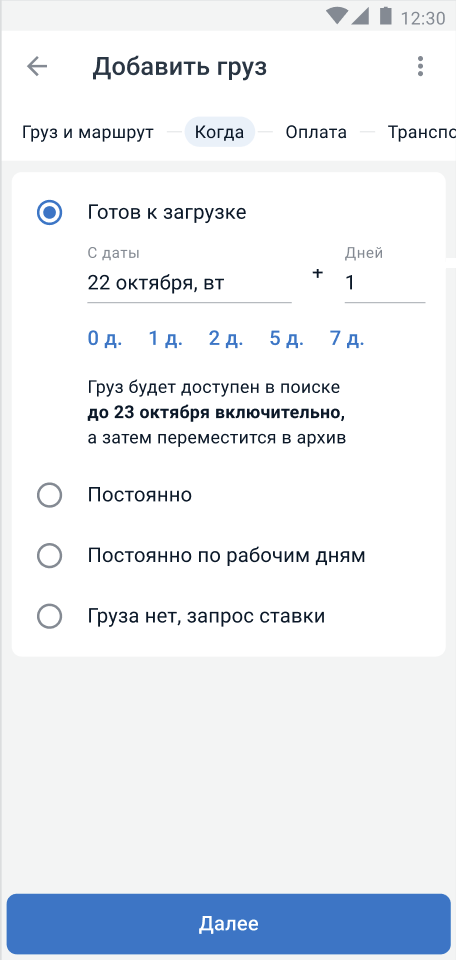Switch to the Груз и маршрут step
This screenshot has height=960, width=456.
coord(88,132)
